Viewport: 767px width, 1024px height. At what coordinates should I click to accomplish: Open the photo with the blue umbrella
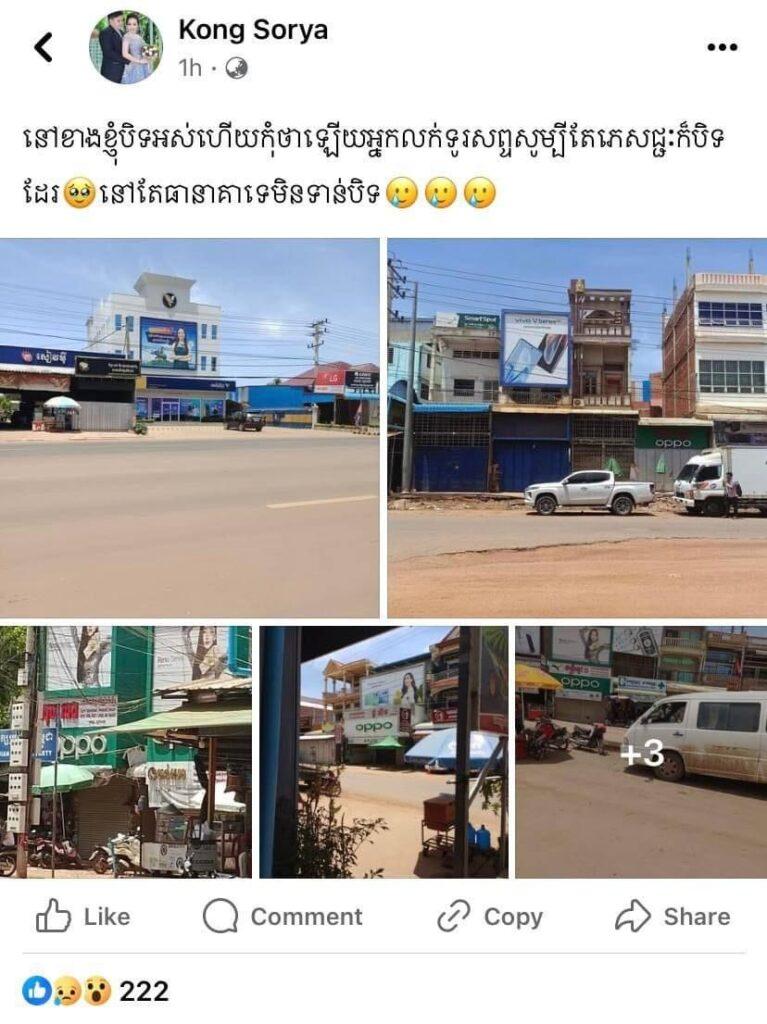click(383, 751)
